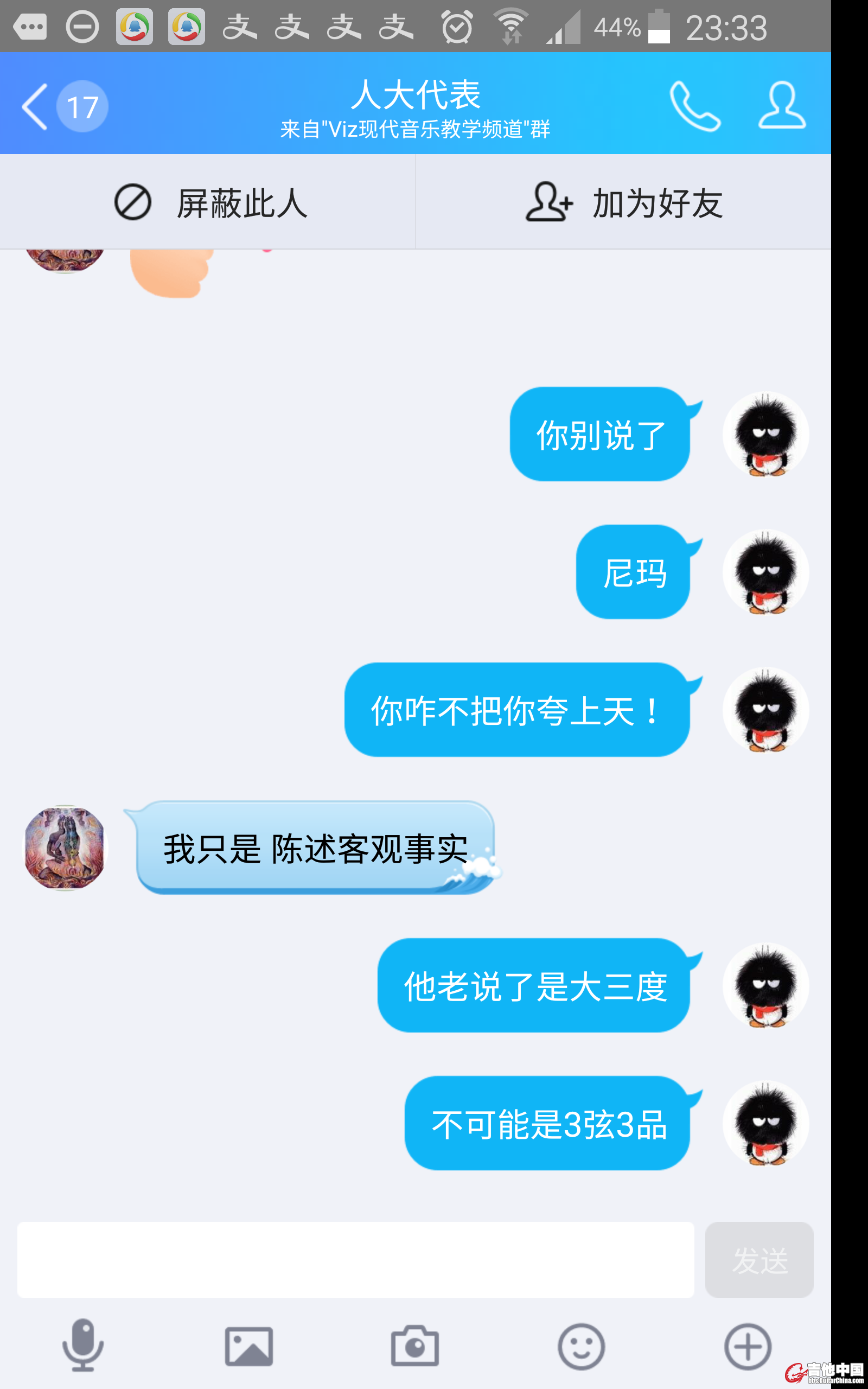The image size is (868, 1389).
Task: Start a voice call with 人大代表
Action: click(694, 106)
